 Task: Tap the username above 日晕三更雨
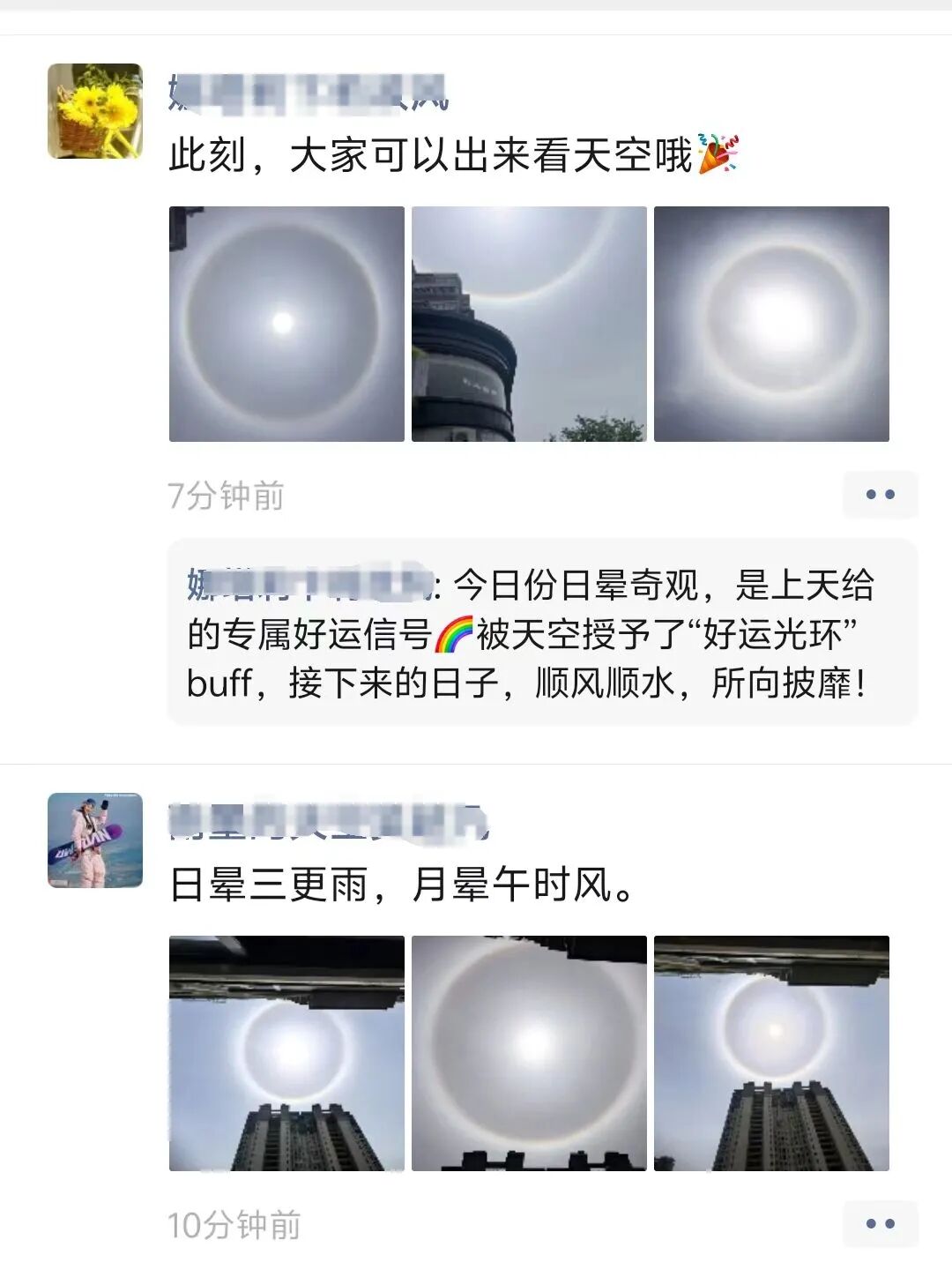327,823
